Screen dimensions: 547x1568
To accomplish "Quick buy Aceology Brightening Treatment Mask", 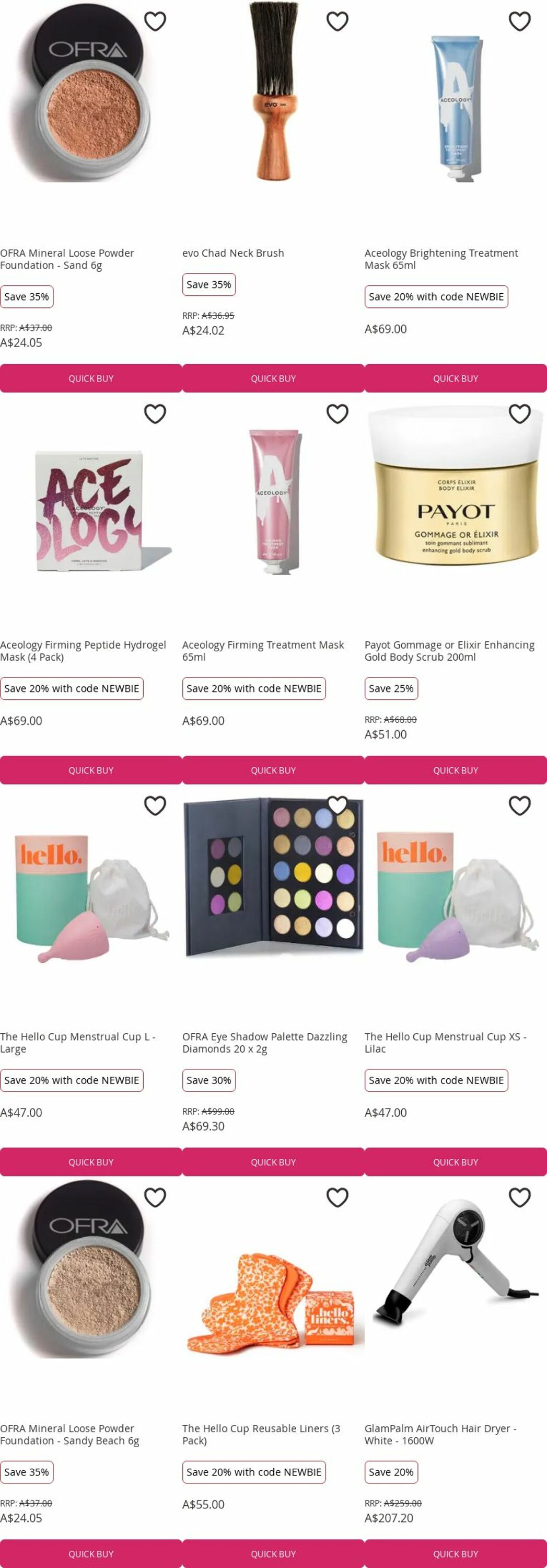I will (455, 378).
